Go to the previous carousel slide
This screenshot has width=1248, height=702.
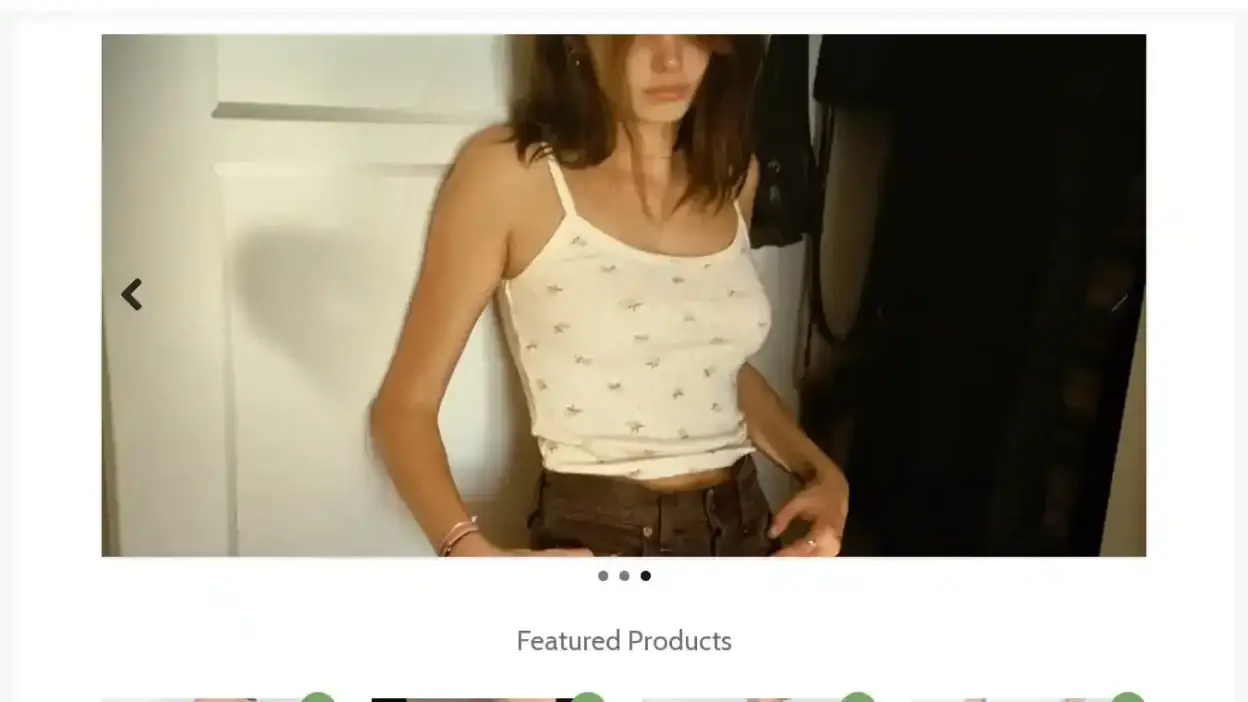[131, 295]
